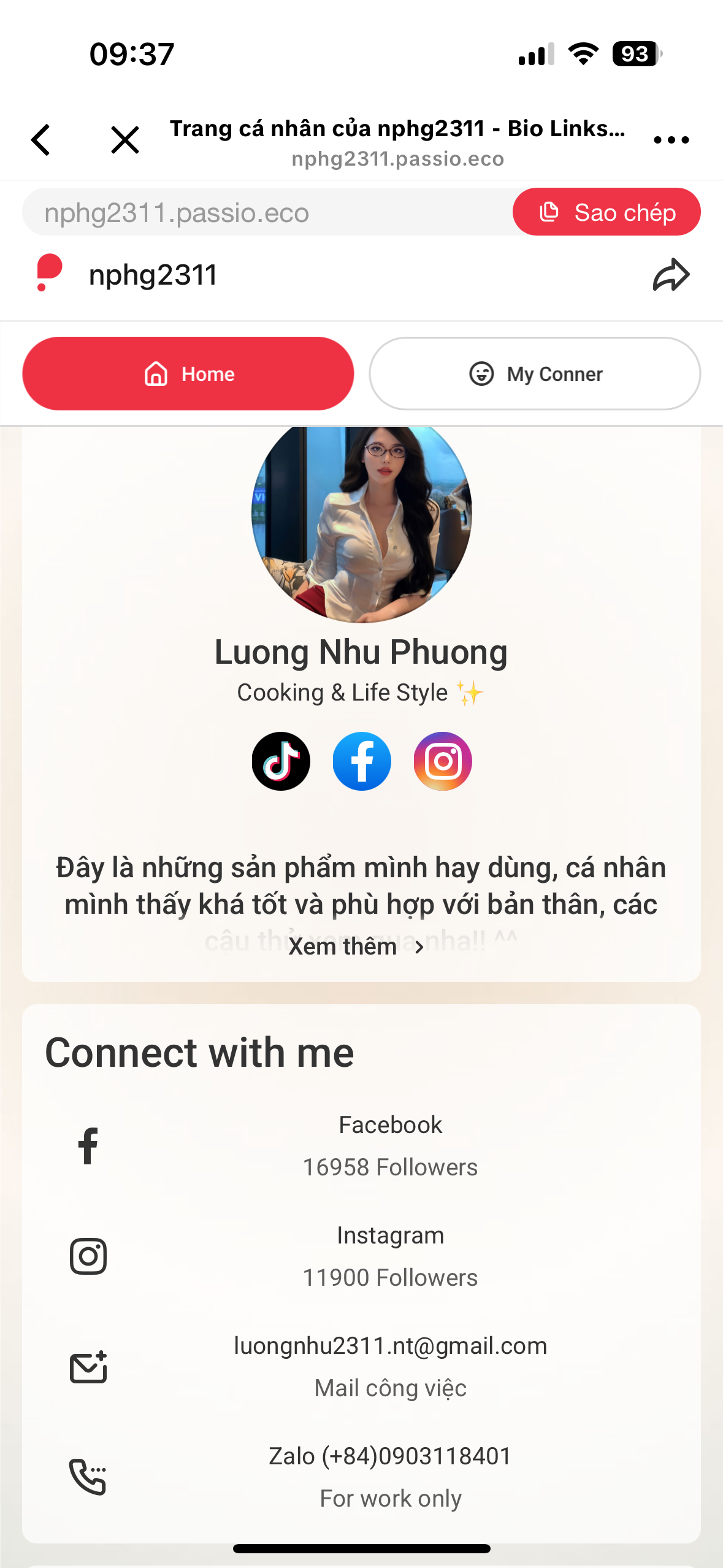The width and height of the screenshot is (723, 1568).
Task: Open the round blue Facebook icon
Action: [x=362, y=761]
